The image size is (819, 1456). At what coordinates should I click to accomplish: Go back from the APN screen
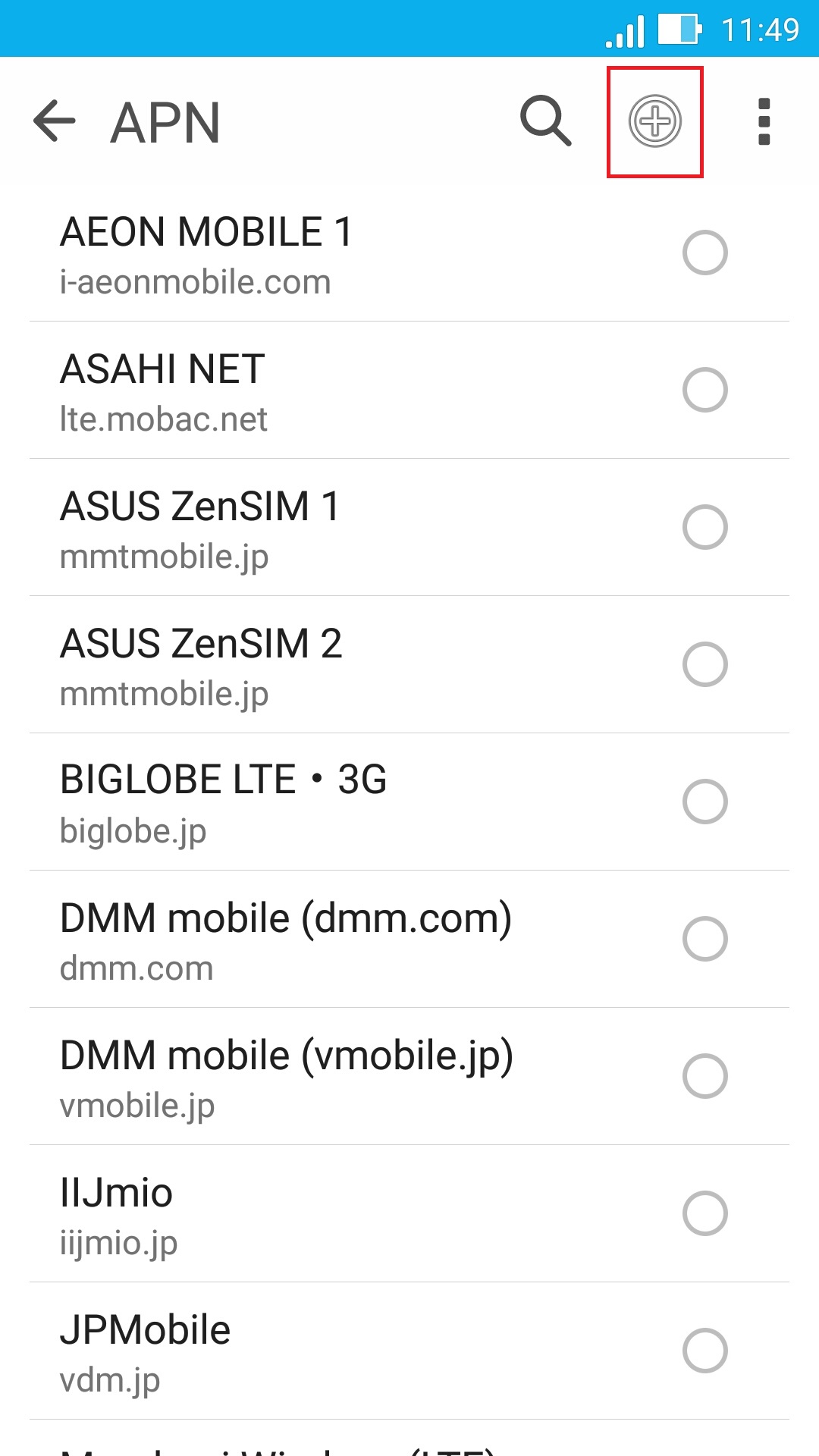[55, 121]
